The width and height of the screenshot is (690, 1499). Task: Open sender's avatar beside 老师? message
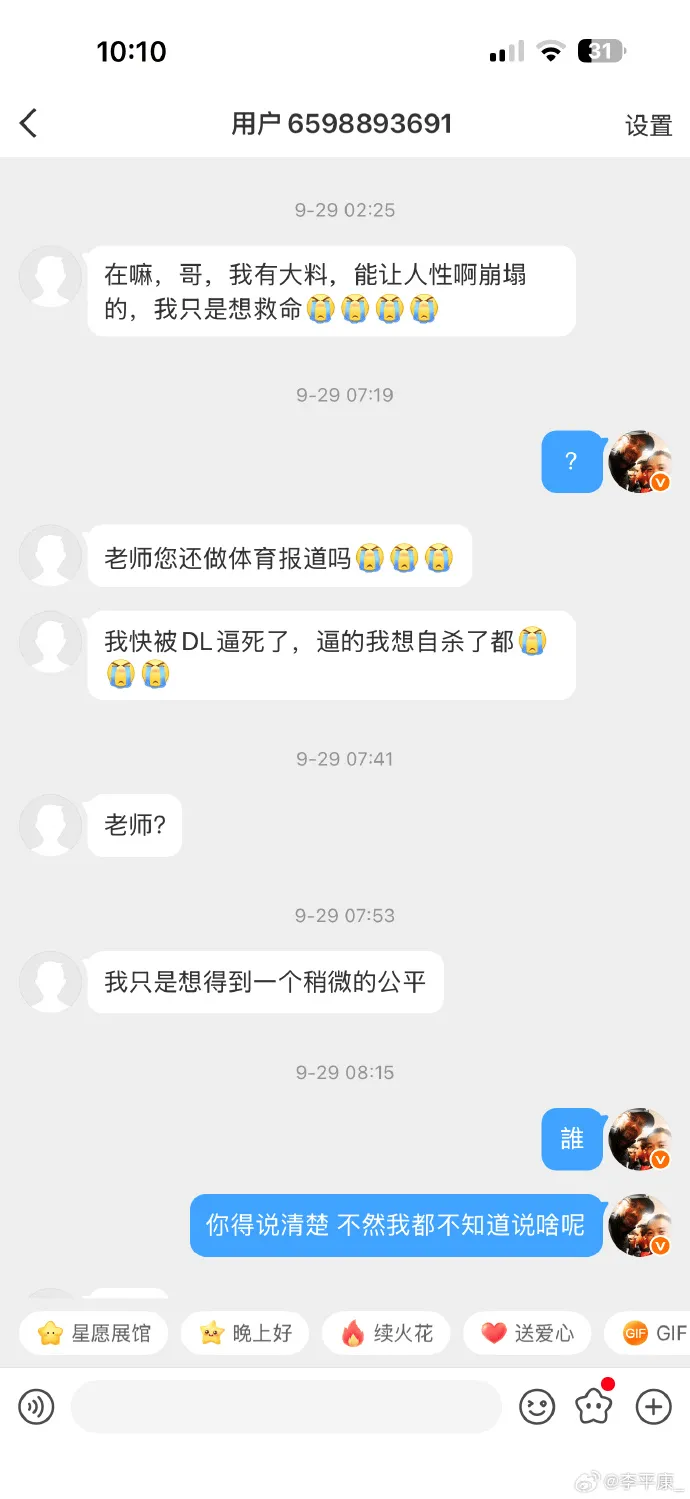click(50, 825)
